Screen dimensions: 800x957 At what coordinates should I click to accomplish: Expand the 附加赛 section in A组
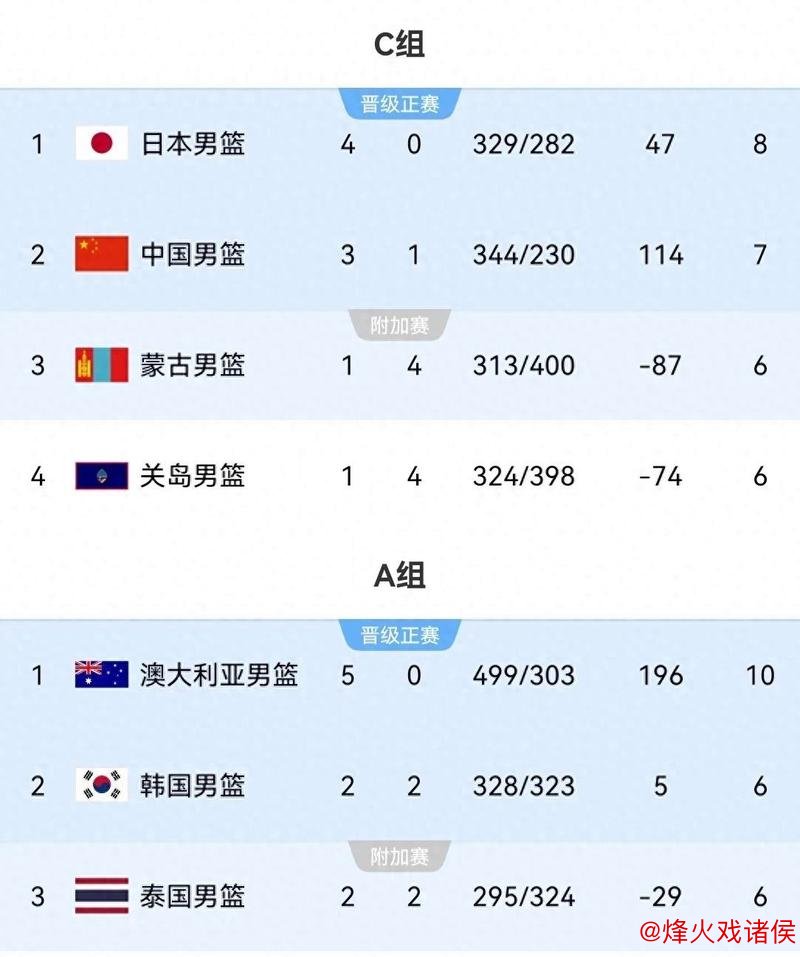[400, 852]
